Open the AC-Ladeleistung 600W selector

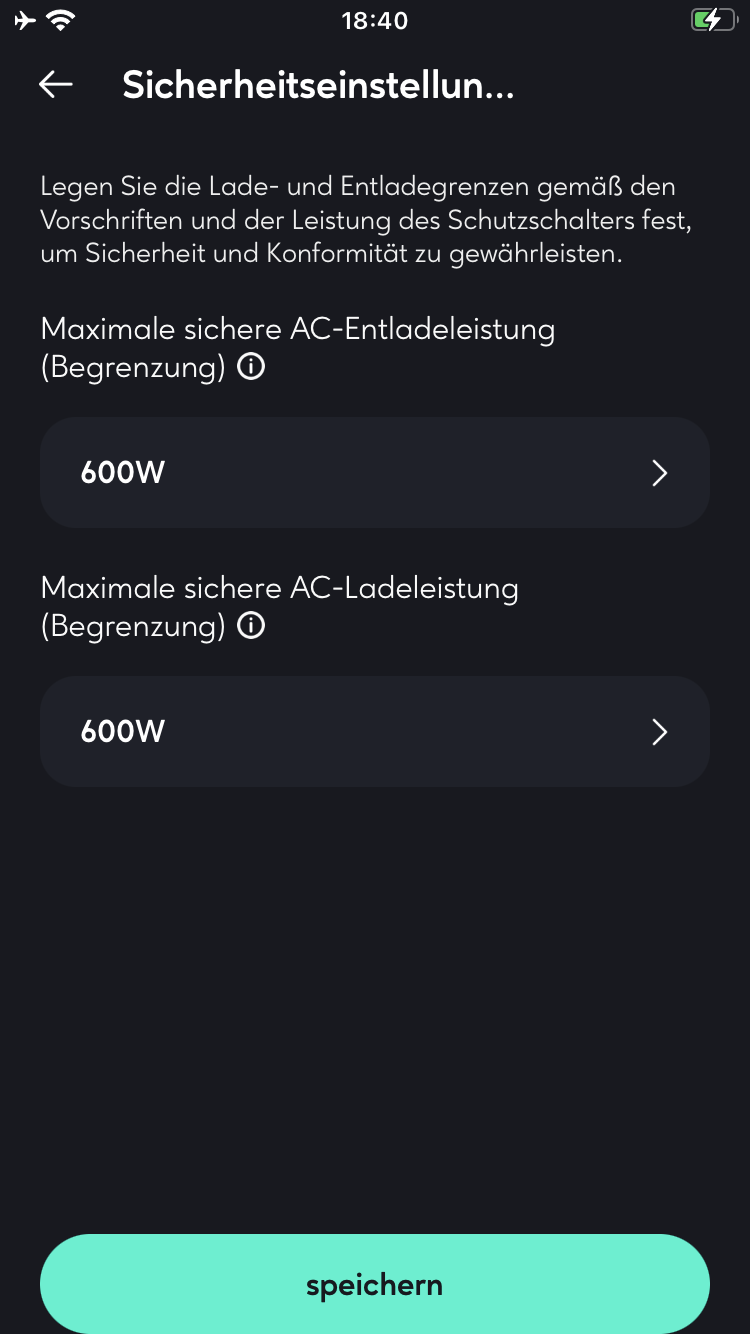pyautogui.click(x=374, y=732)
